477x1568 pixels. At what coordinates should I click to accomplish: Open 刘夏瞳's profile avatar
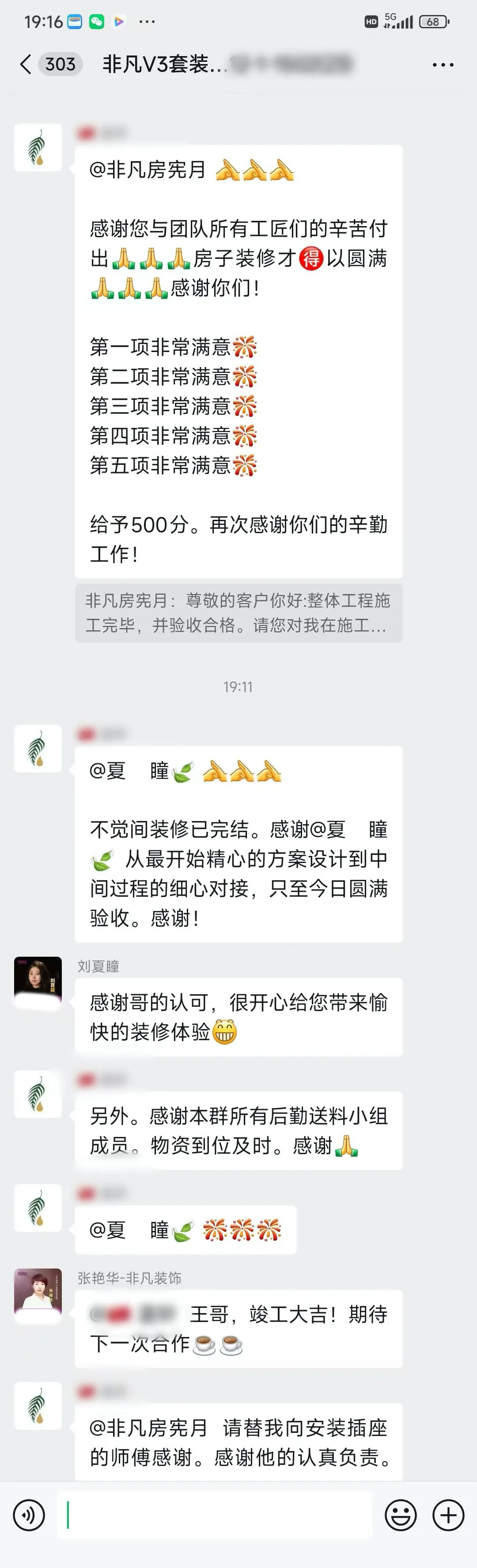coord(38,981)
